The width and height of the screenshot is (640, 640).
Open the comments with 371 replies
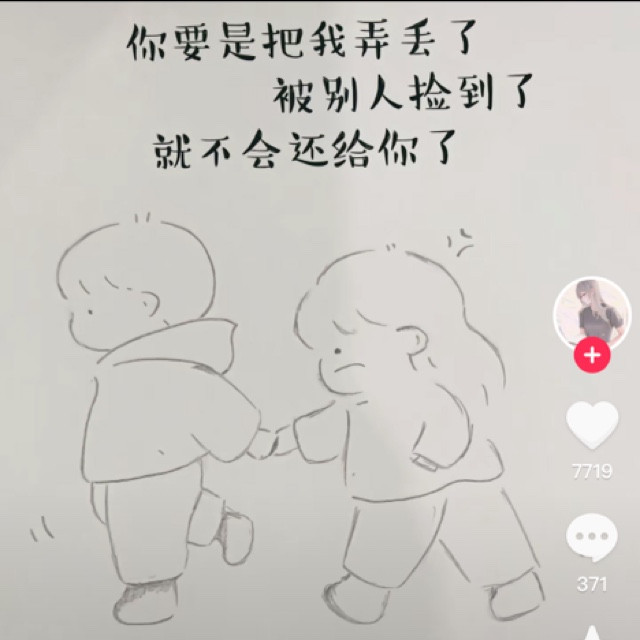point(592,541)
